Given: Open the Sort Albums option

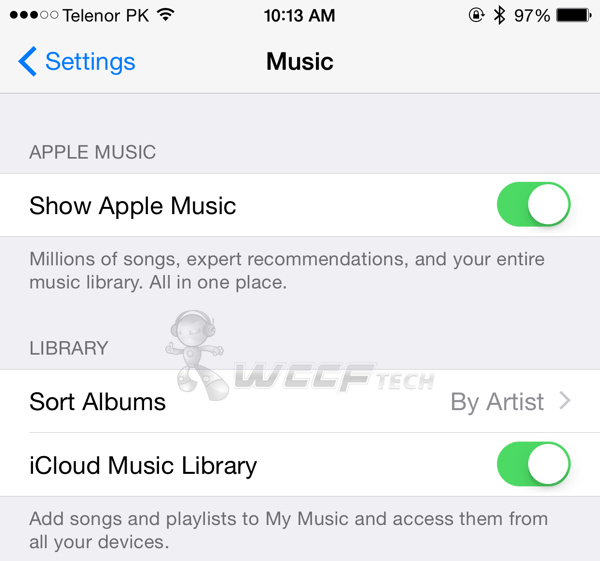Looking at the screenshot, I should pyautogui.click(x=300, y=402).
